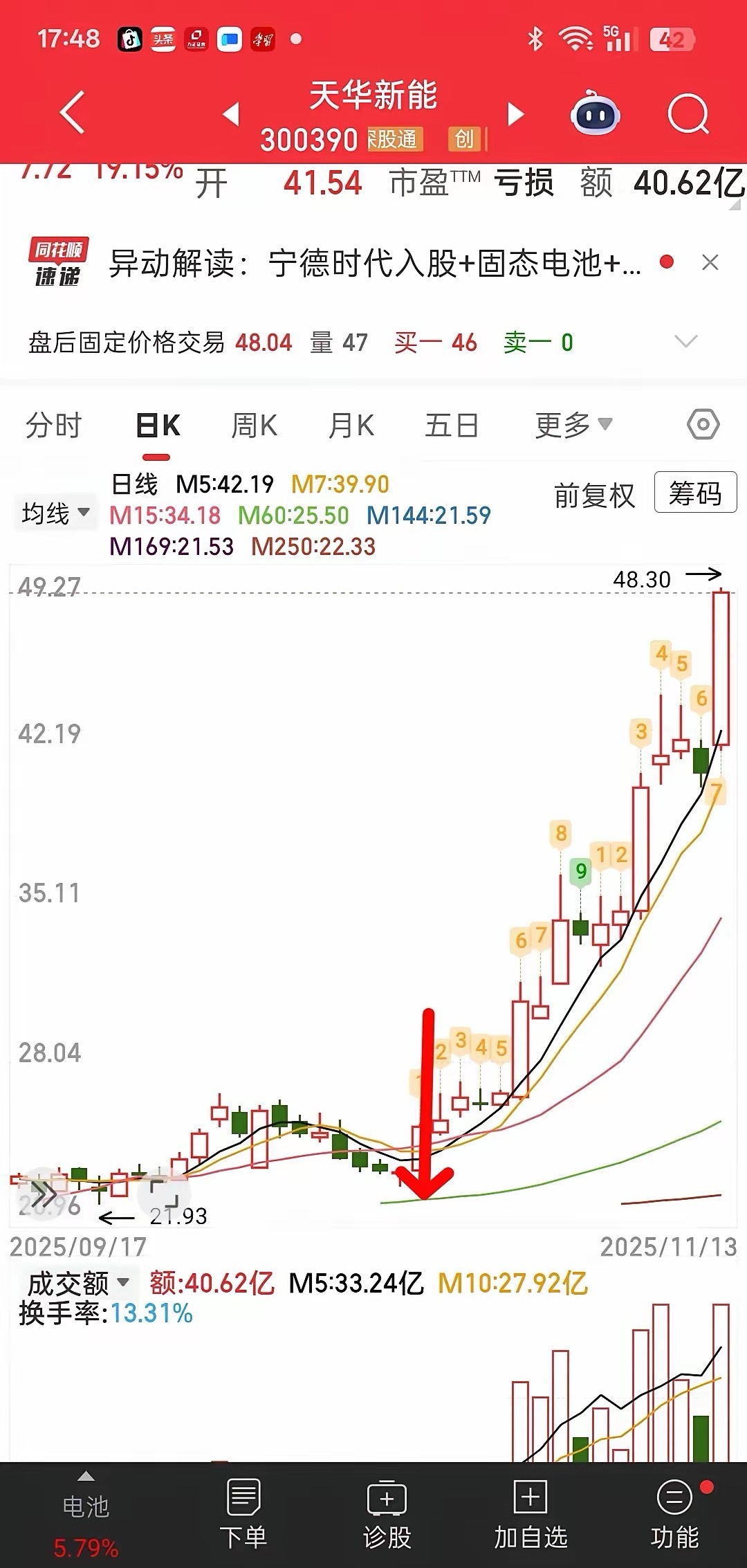Open the 更多 chart period dropdown

coord(573,425)
